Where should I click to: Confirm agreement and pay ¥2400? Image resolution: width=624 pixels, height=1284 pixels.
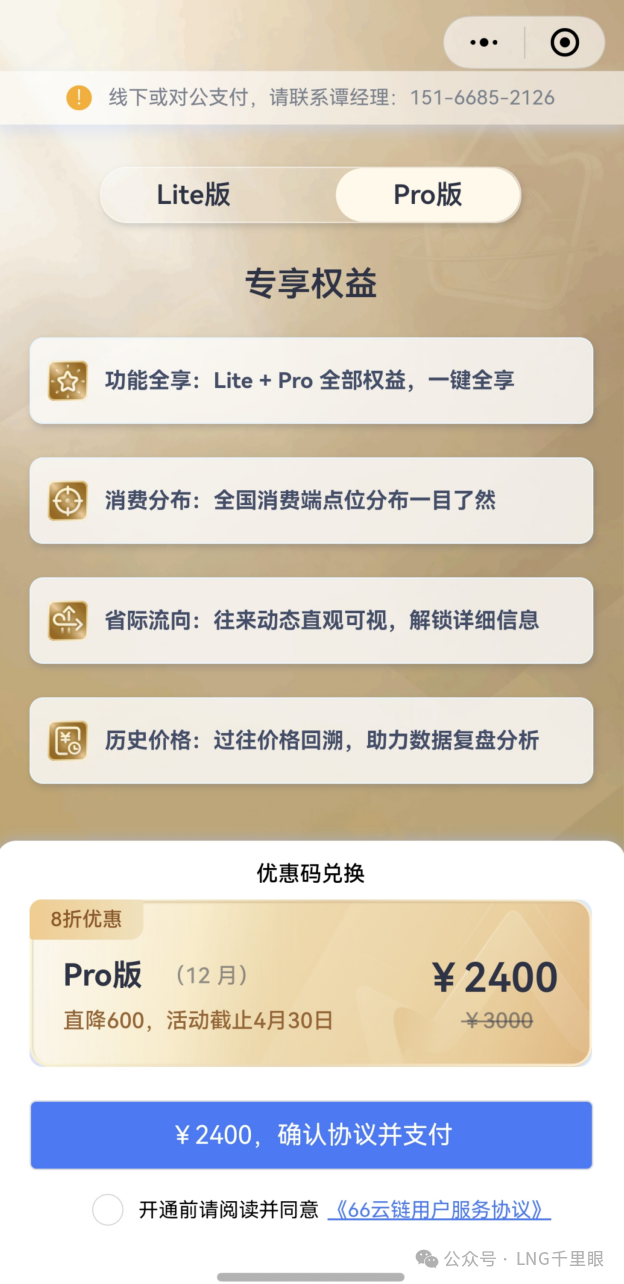point(311,1135)
